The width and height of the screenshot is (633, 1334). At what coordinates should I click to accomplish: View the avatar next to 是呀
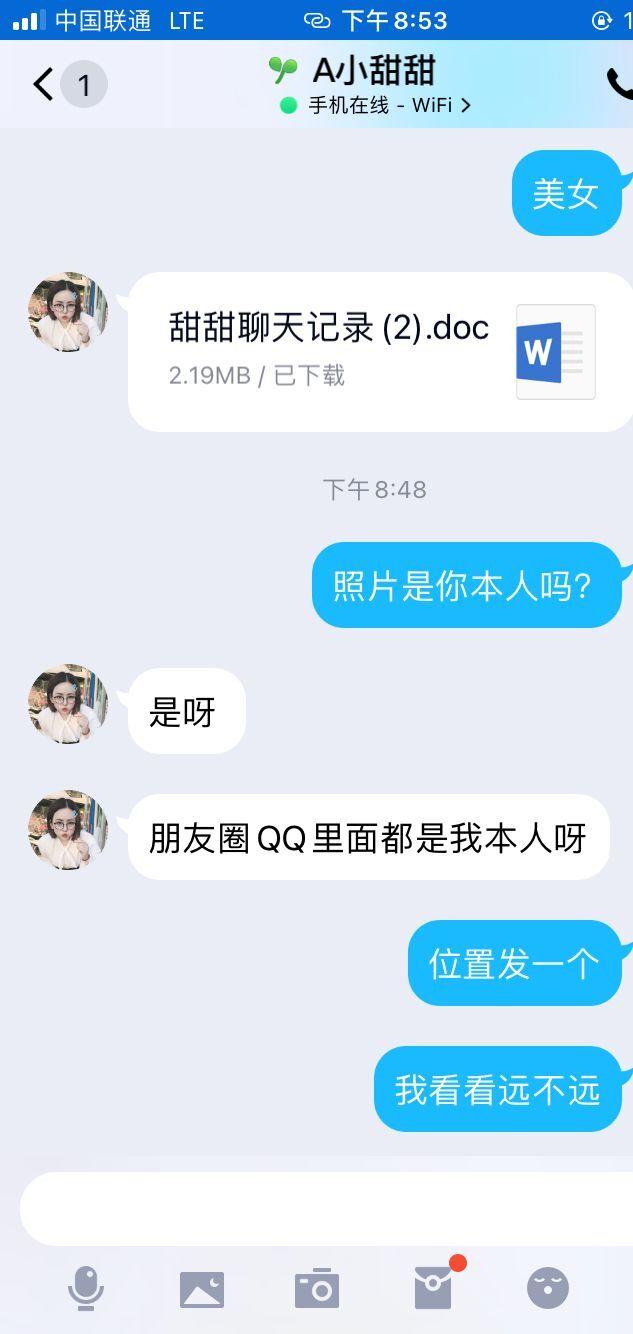click(x=68, y=704)
